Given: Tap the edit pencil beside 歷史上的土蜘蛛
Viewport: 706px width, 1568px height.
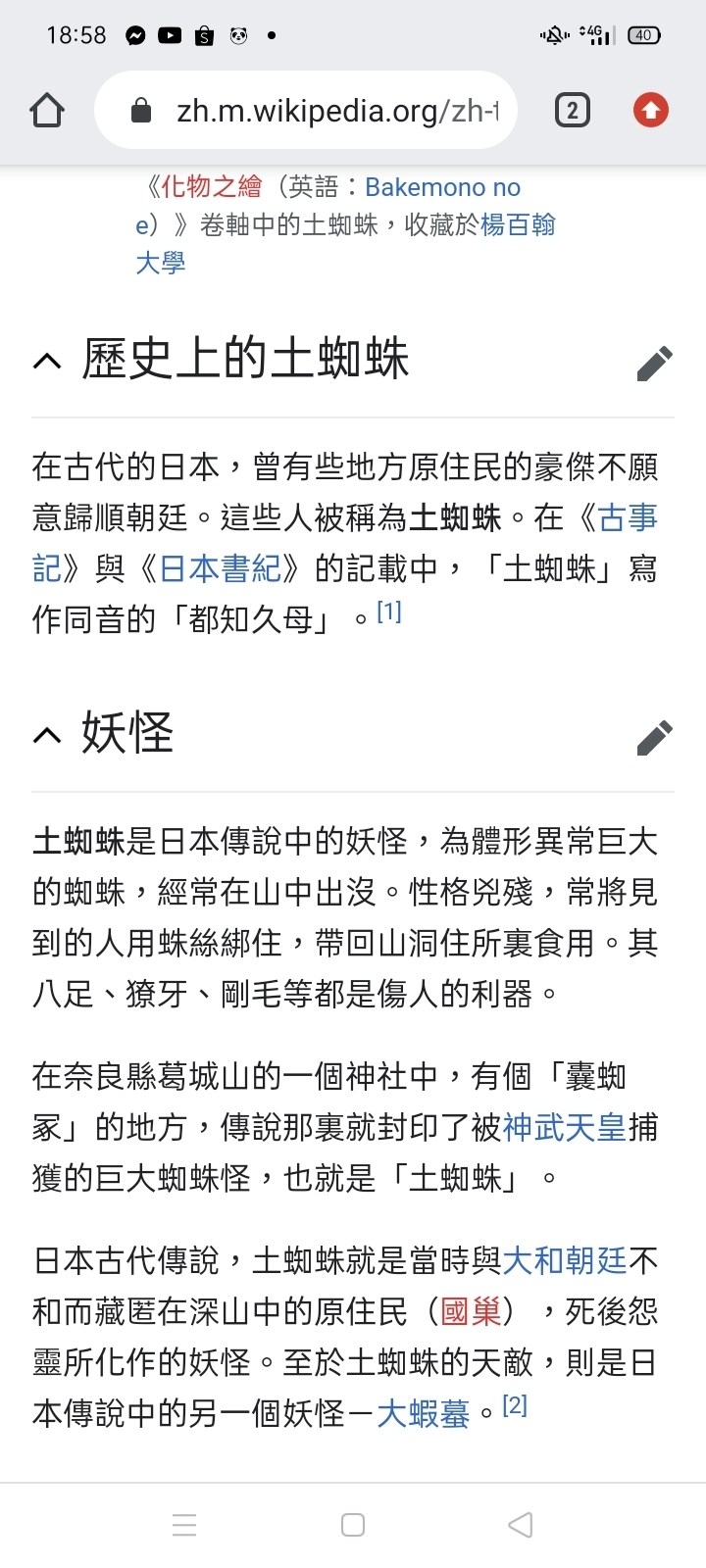Looking at the screenshot, I should pyautogui.click(x=655, y=363).
